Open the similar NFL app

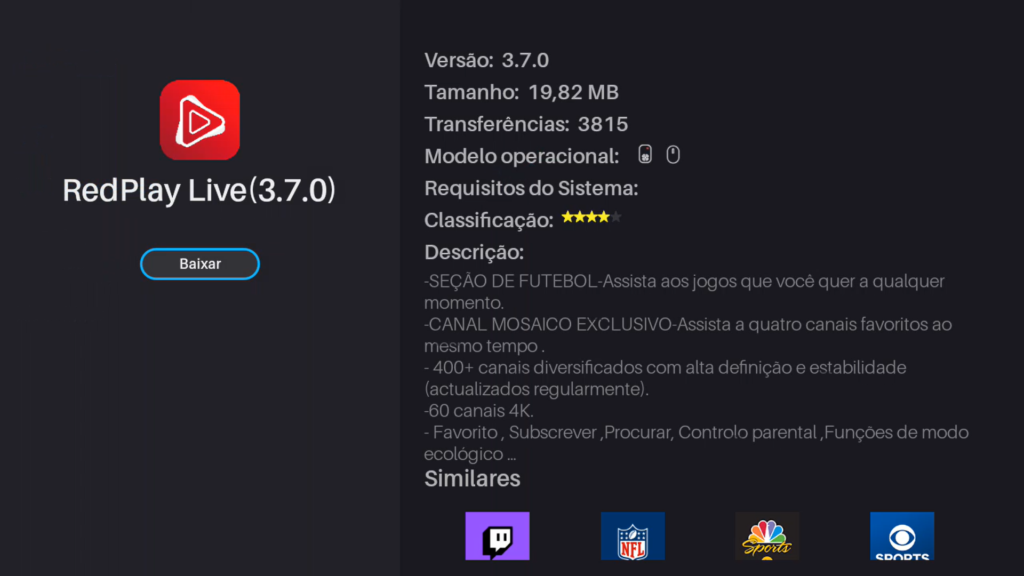click(x=632, y=537)
